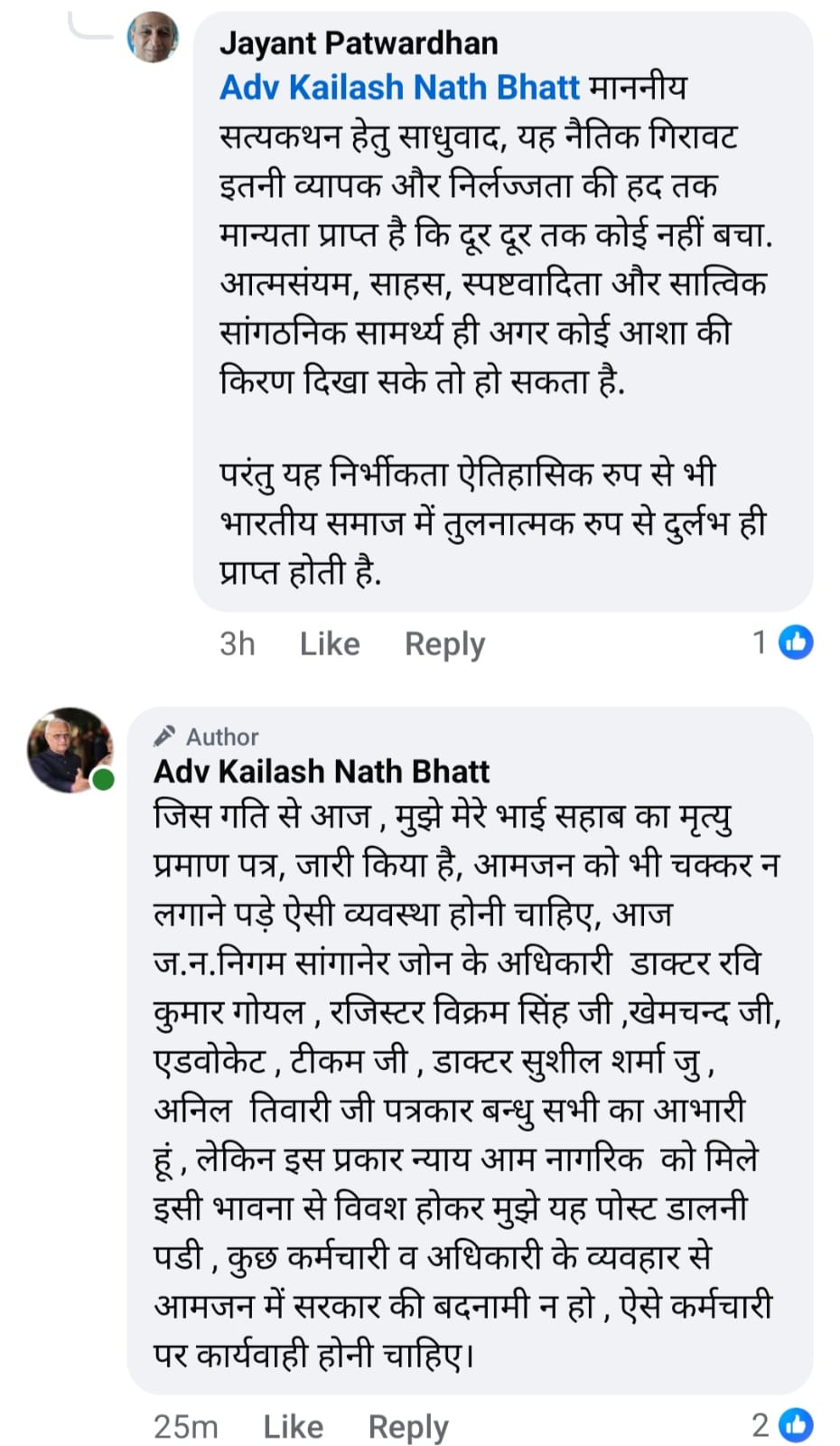The width and height of the screenshot is (840, 1446).
Task: Reply to Jayant Patwardhan's comment
Action: pyautogui.click(x=443, y=643)
